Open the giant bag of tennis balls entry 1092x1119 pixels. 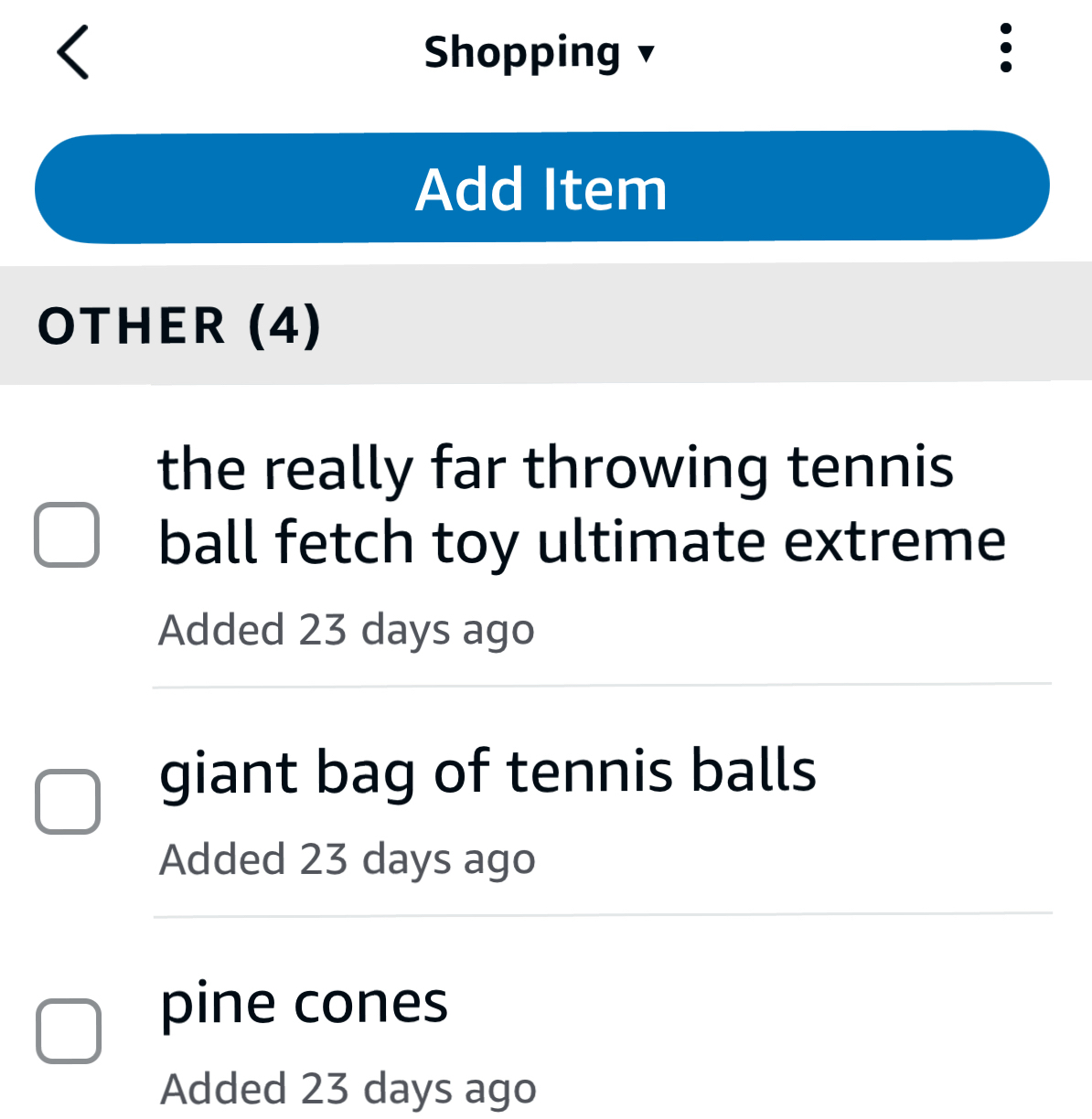[x=487, y=771]
